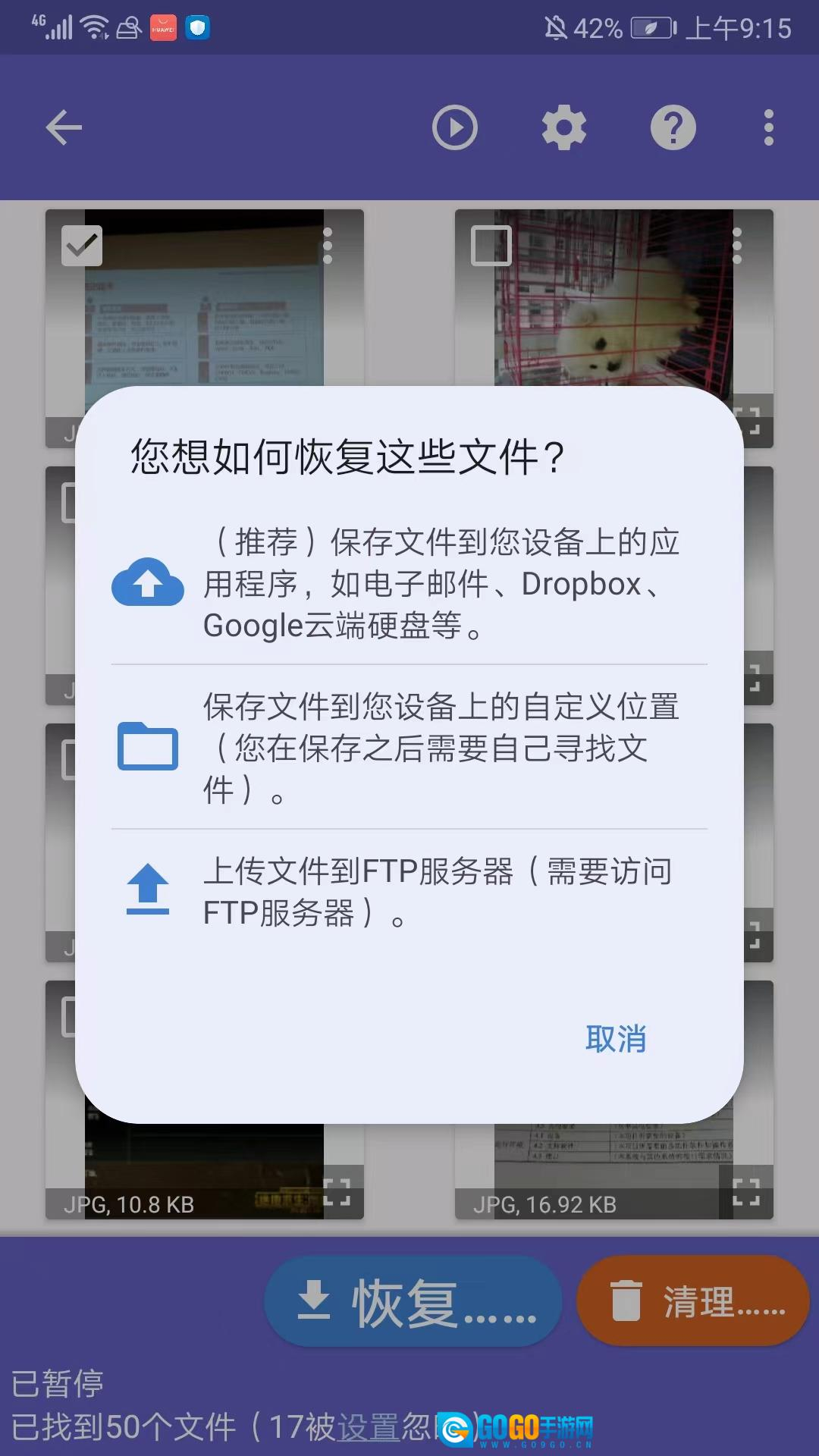
Task: Dismiss the dialog with 取消
Action: [616, 1039]
